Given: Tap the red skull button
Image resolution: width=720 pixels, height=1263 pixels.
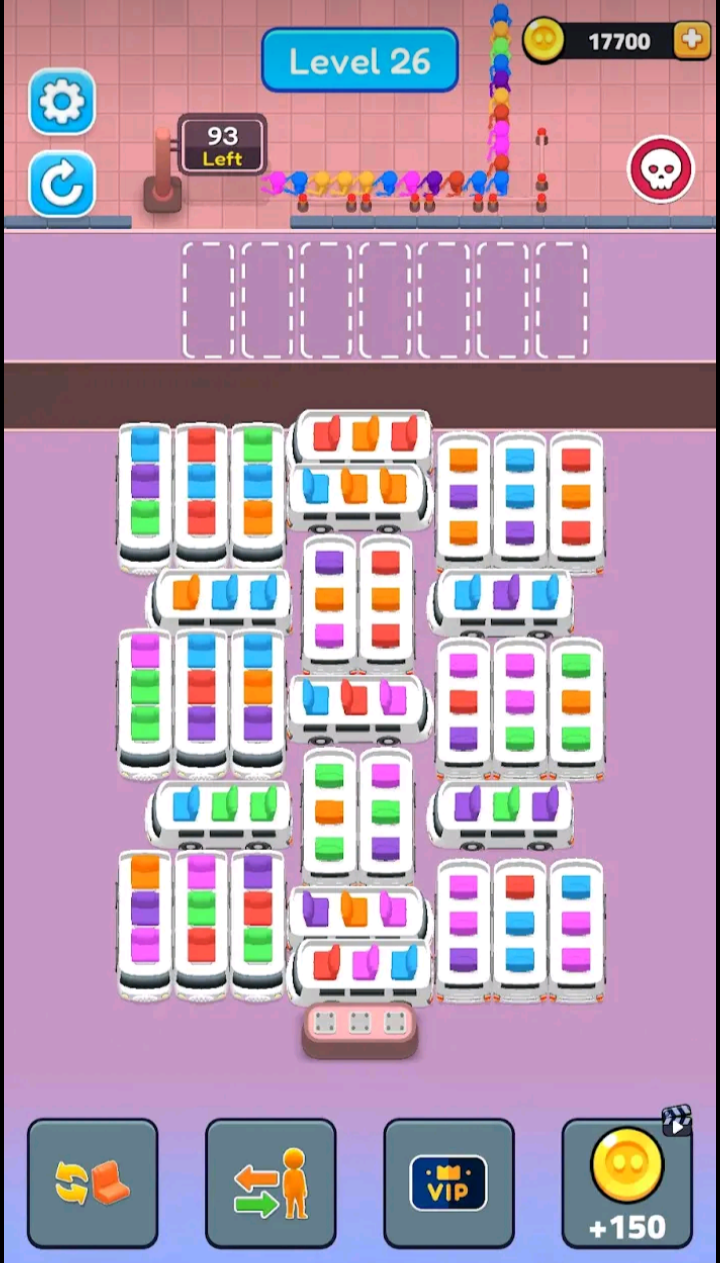Looking at the screenshot, I should click(x=661, y=170).
